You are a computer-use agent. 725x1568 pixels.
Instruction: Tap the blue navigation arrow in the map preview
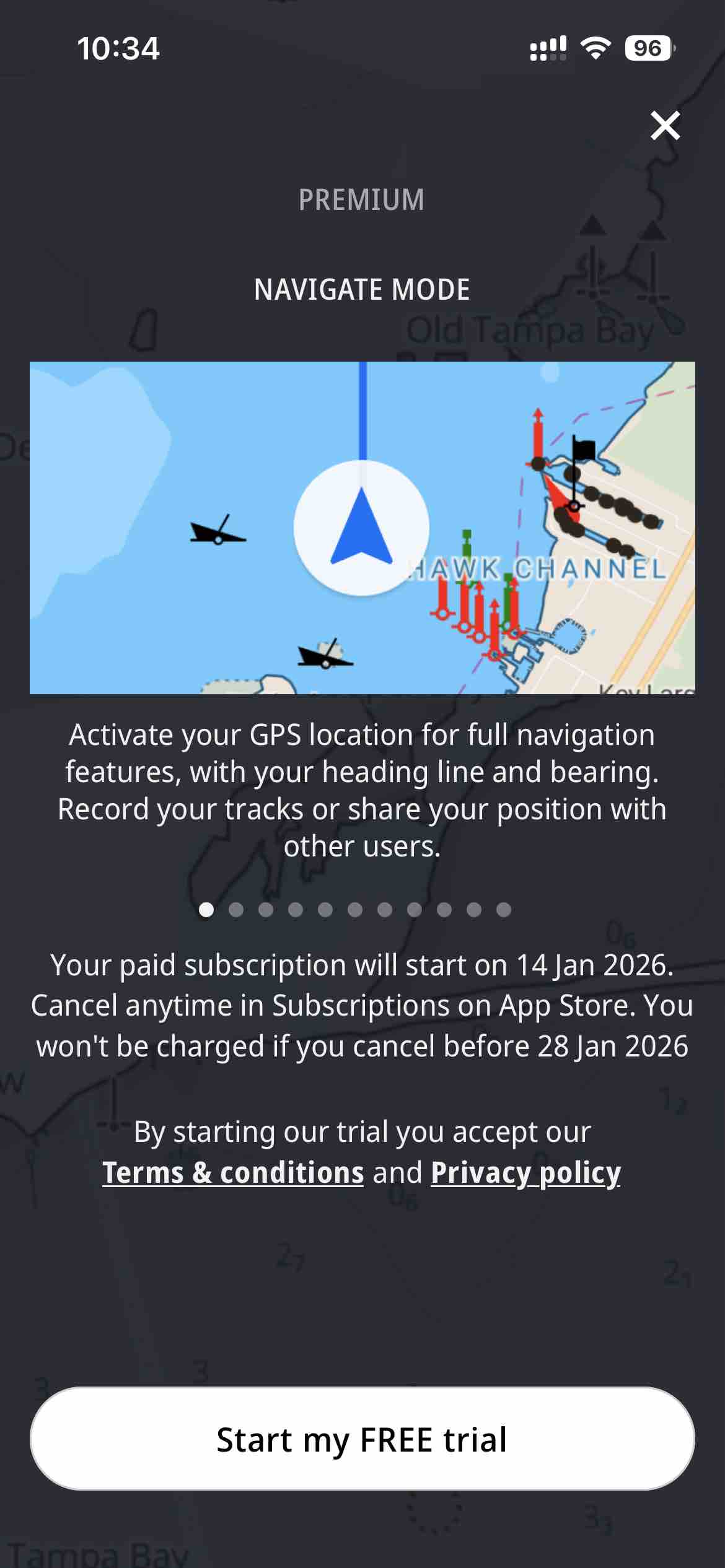coord(362,526)
